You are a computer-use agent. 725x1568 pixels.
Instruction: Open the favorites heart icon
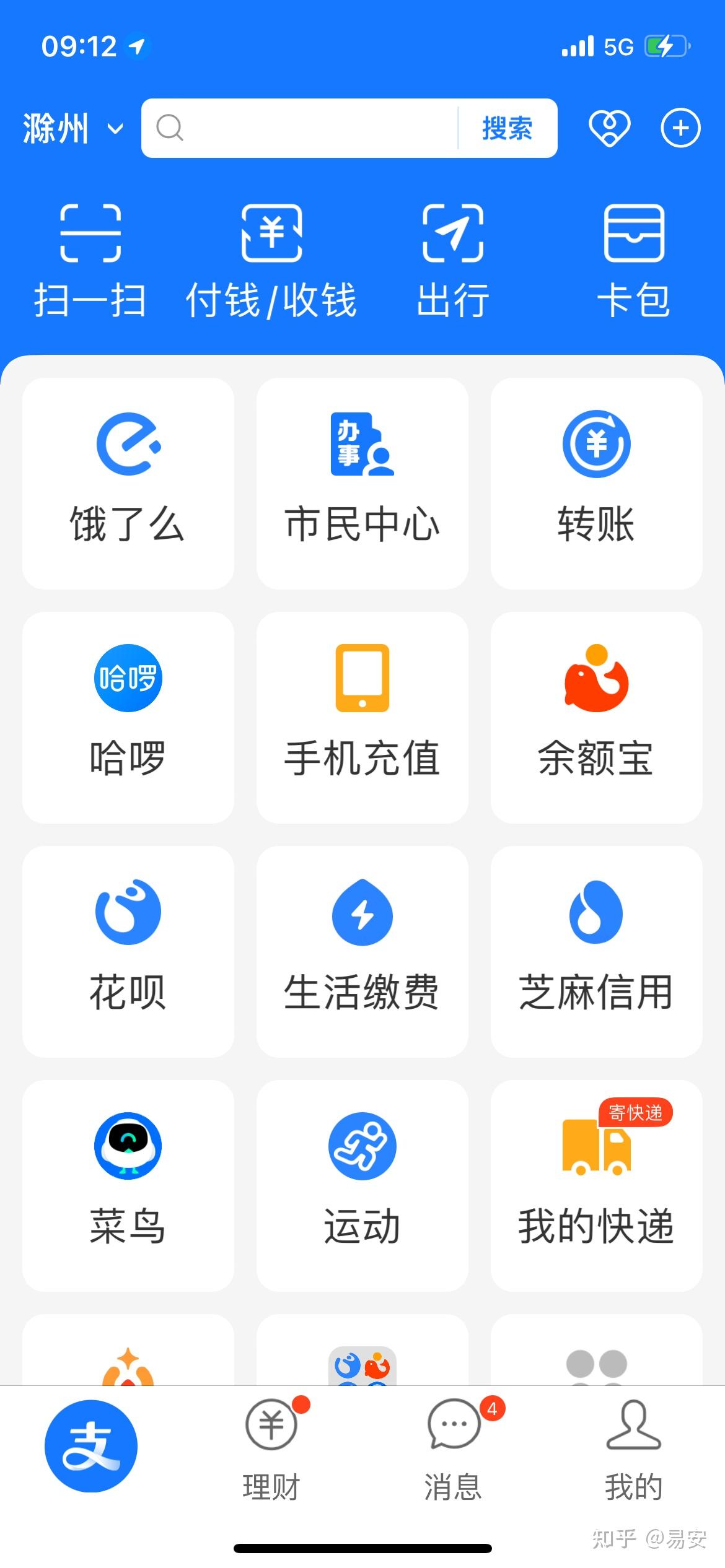coord(610,128)
